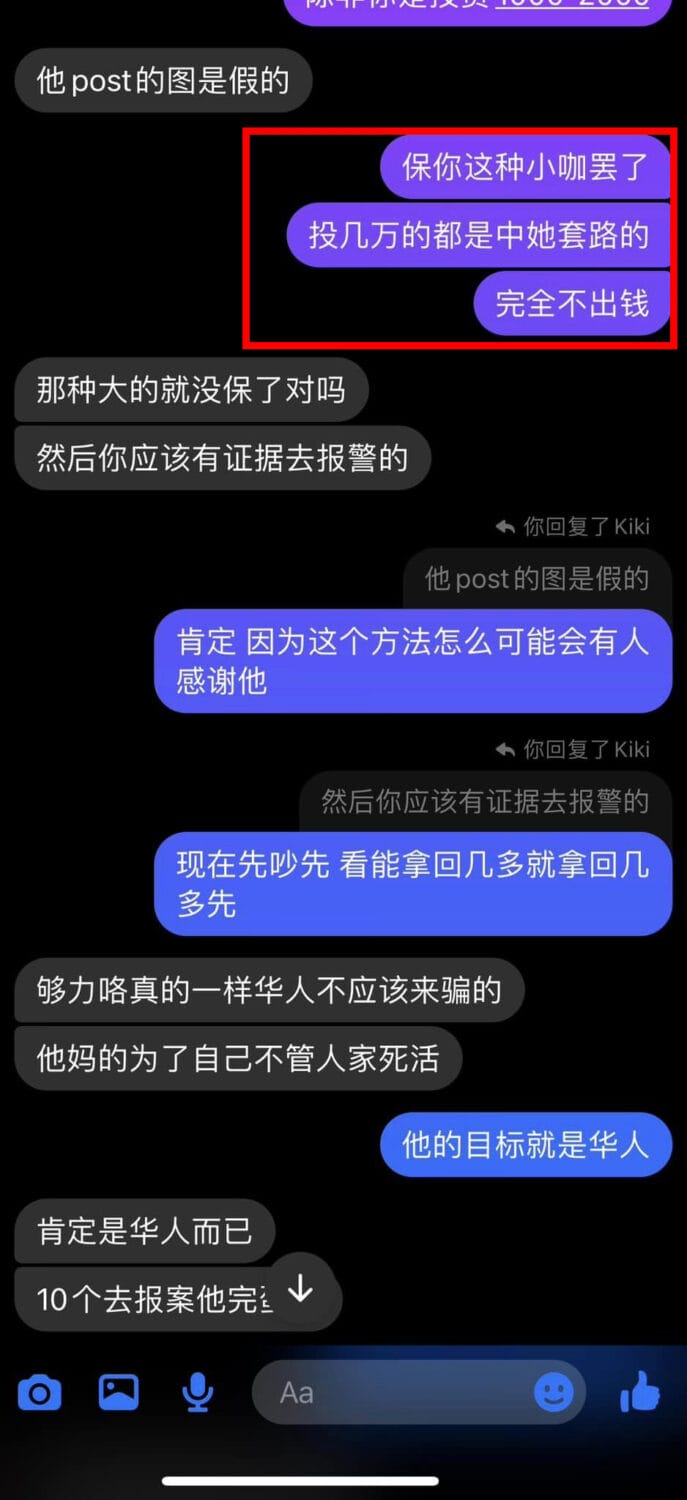This screenshot has width=687, height=1500.
Task: Tap quoted reply "然后你应该有证据去报警的"
Action: 485,802
